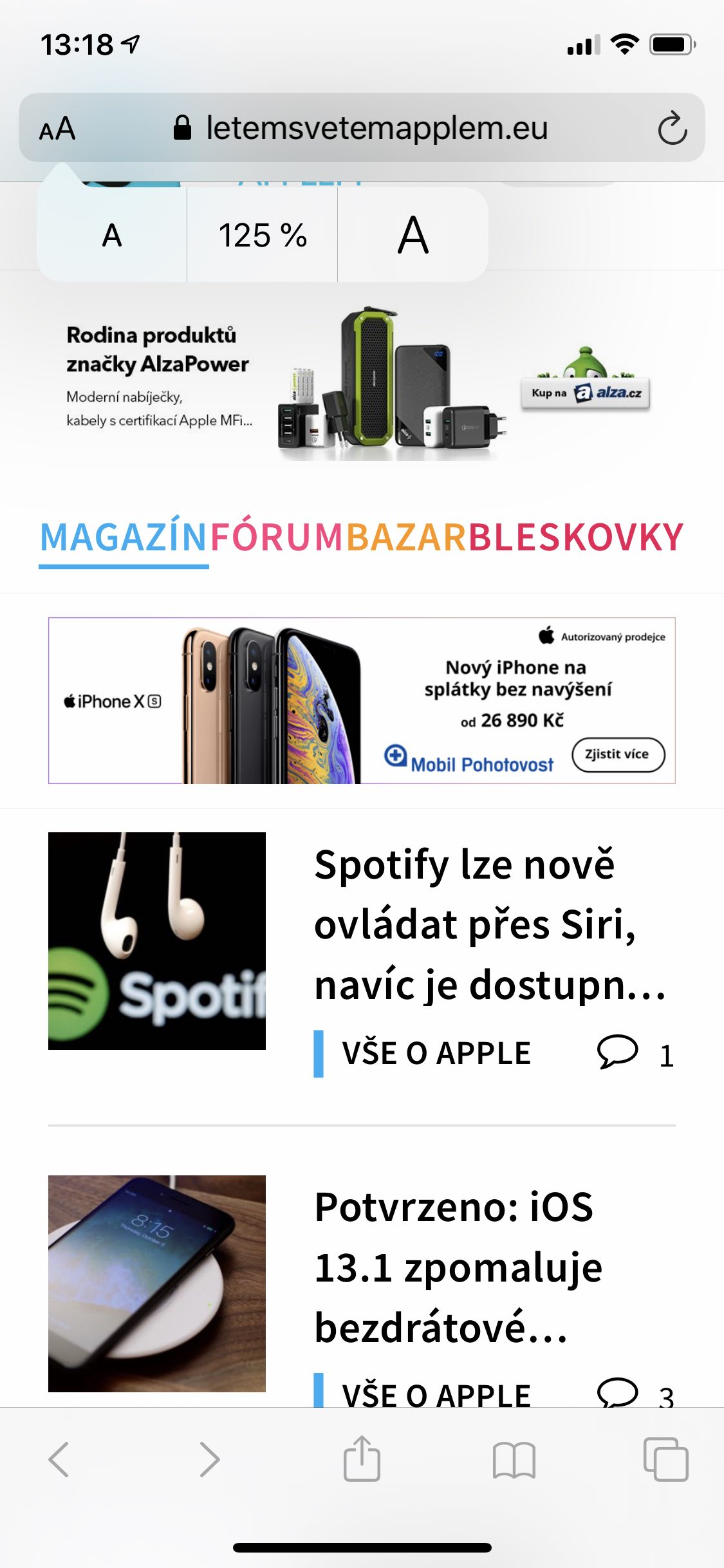
Task: Open the Spotify earphones thumbnail
Action: point(157,941)
